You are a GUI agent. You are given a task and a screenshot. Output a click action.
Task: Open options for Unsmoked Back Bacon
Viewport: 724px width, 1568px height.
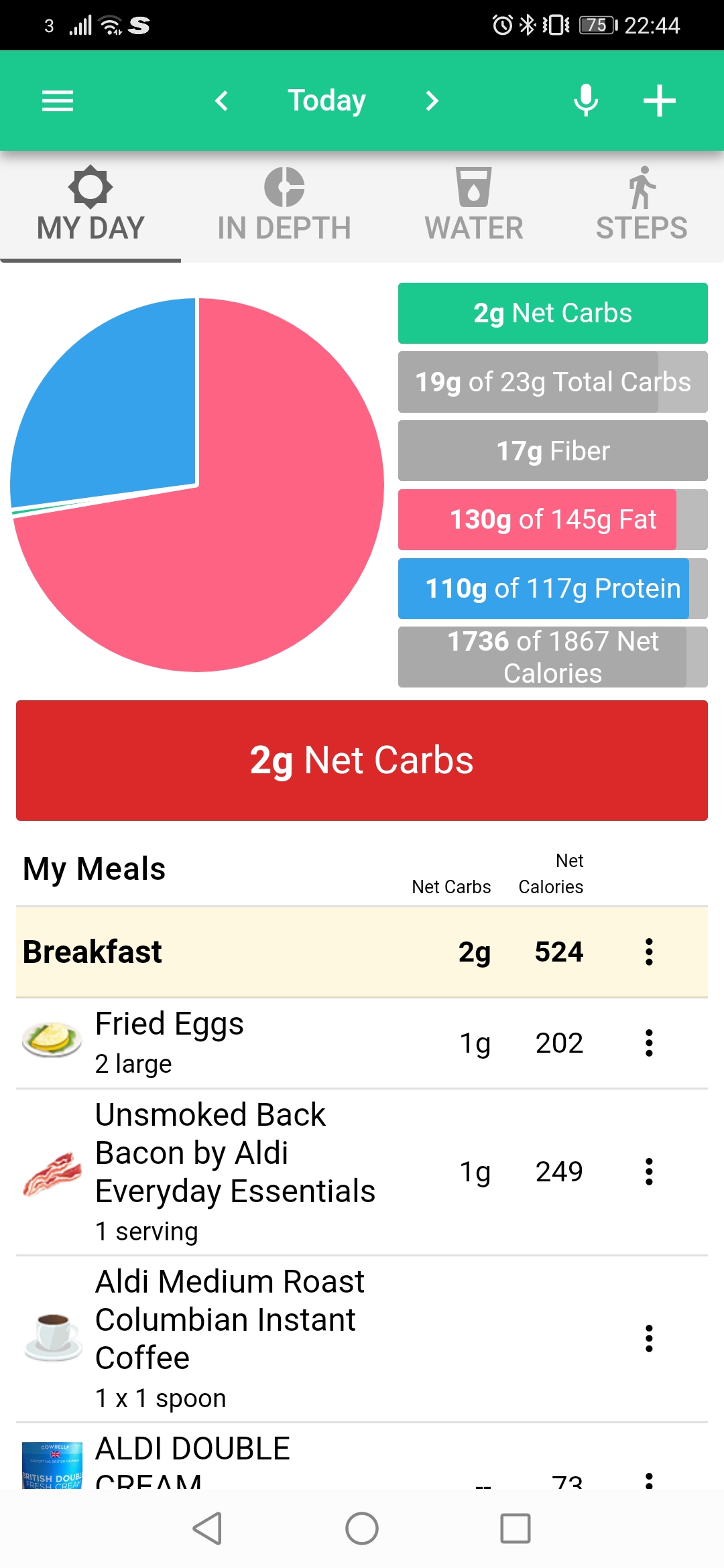(649, 1171)
